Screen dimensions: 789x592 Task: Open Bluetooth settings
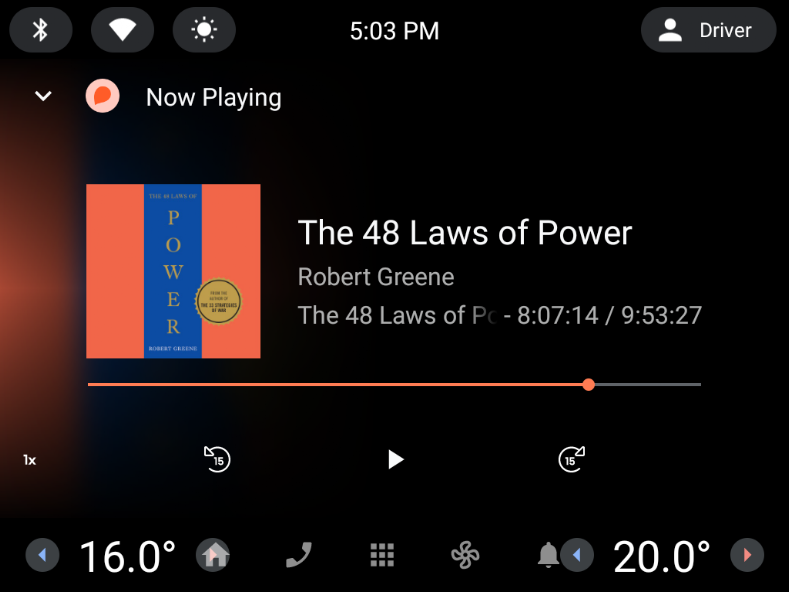[41, 30]
